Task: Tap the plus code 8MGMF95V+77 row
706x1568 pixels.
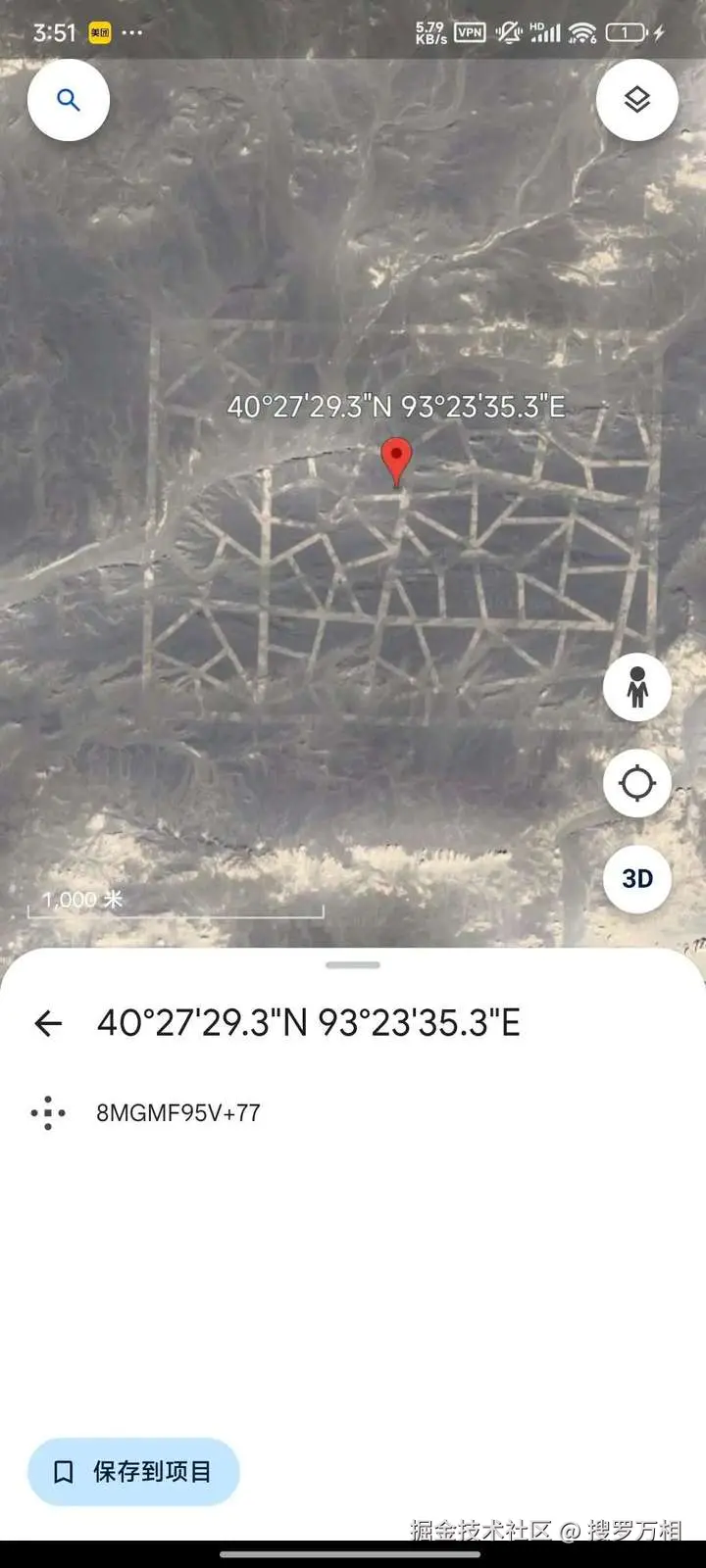Action: point(177,1113)
